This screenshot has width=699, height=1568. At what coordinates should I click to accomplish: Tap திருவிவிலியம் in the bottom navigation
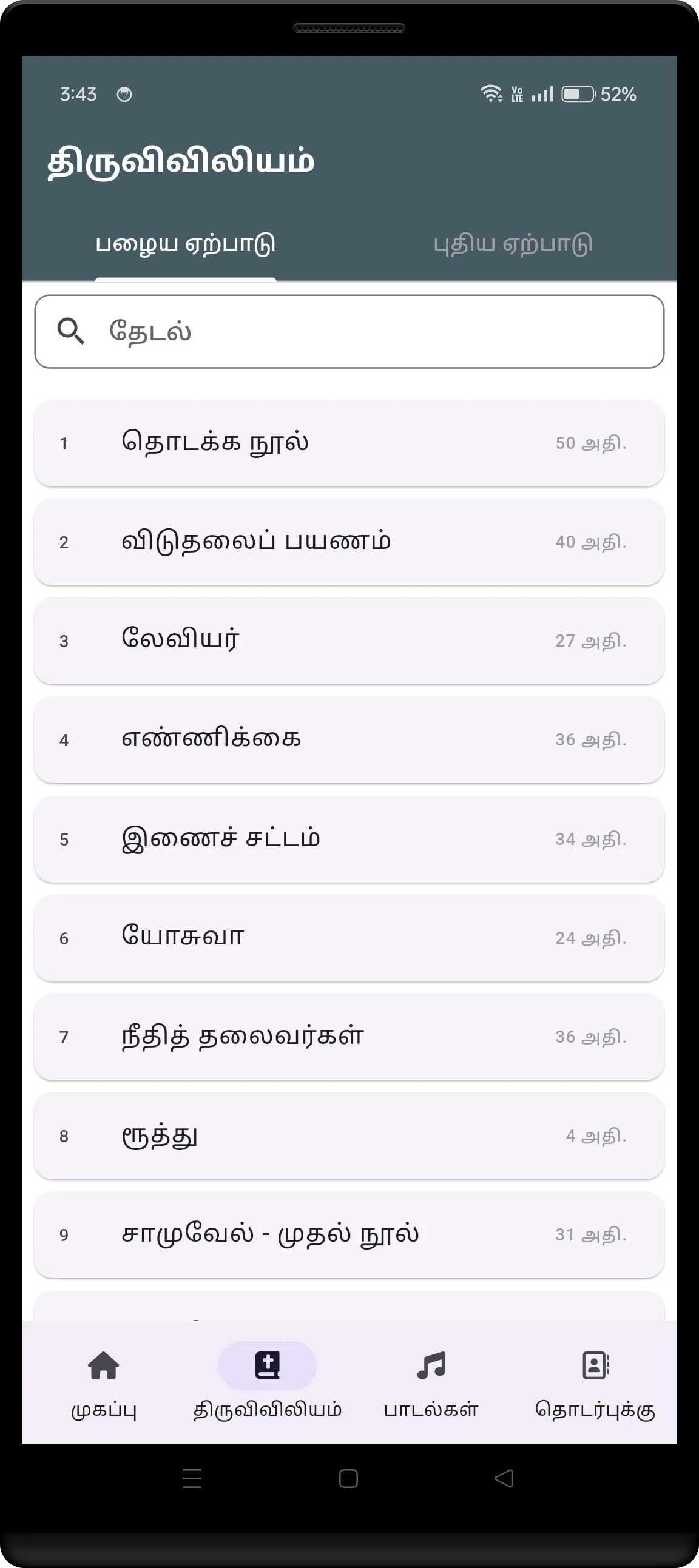[x=268, y=1382]
